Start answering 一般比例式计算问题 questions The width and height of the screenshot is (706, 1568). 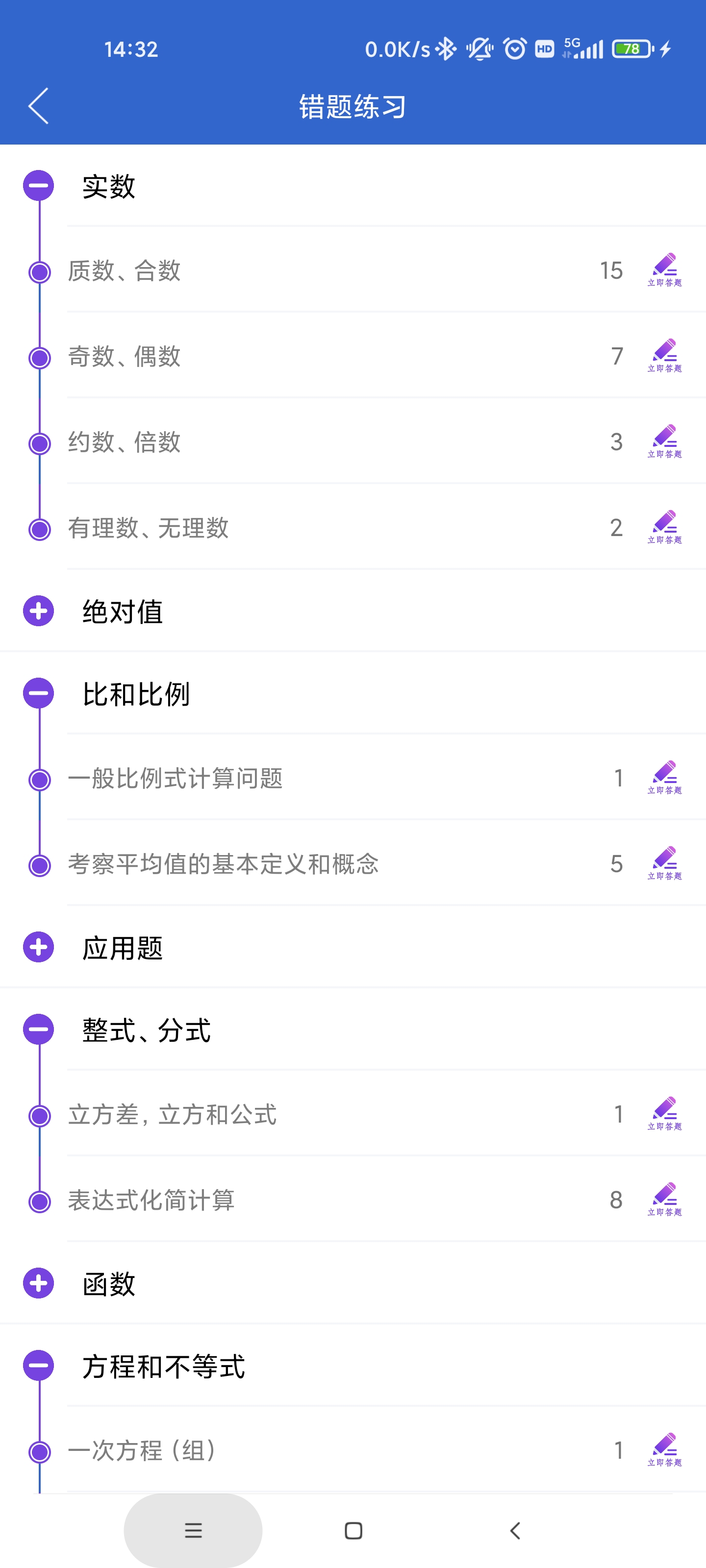click(664, 777)
